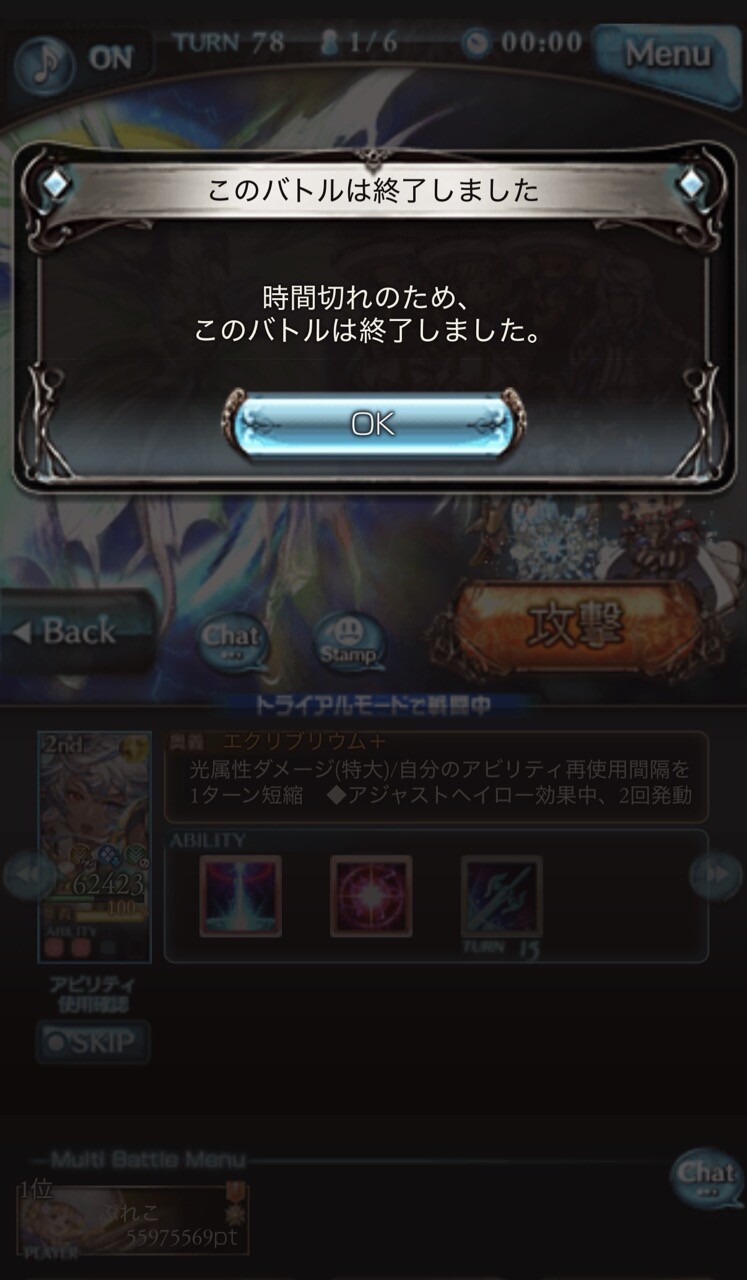Screen dimensions: 747x1280
Task: Open the Chat bubble next to Stamp
Action: 232,638
